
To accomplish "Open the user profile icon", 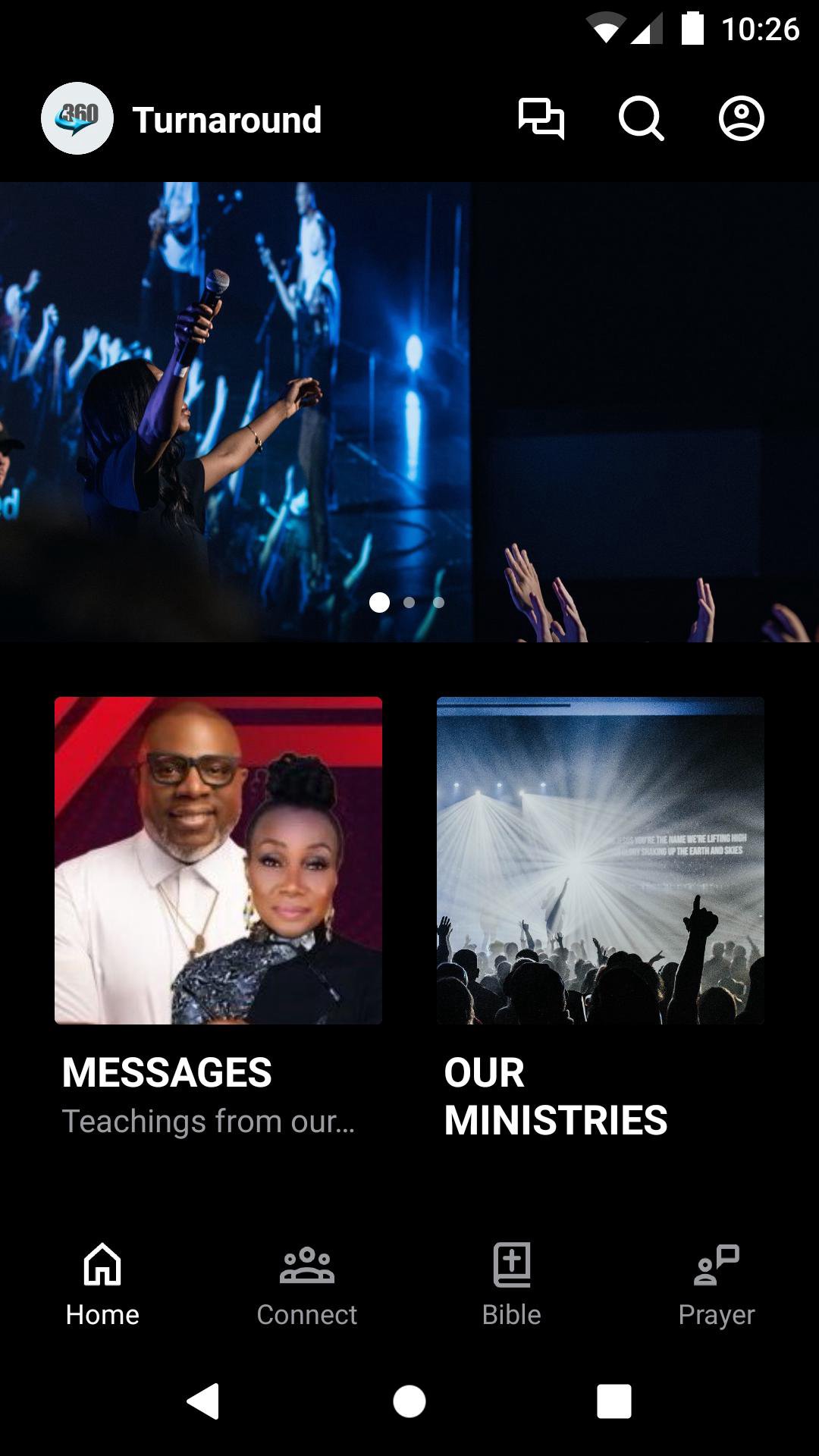I will pyautogui.click(x=741, y=119).
